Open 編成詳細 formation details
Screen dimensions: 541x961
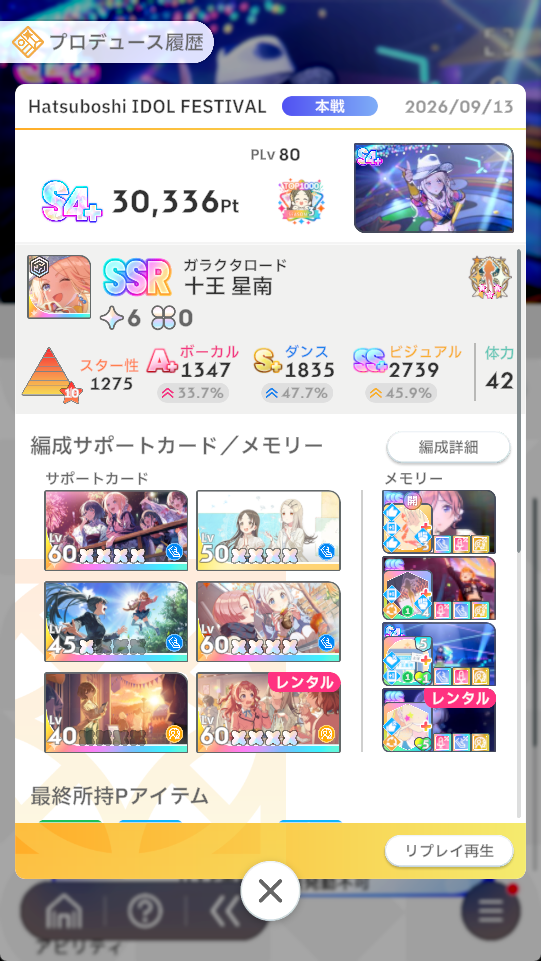point(448,447)
